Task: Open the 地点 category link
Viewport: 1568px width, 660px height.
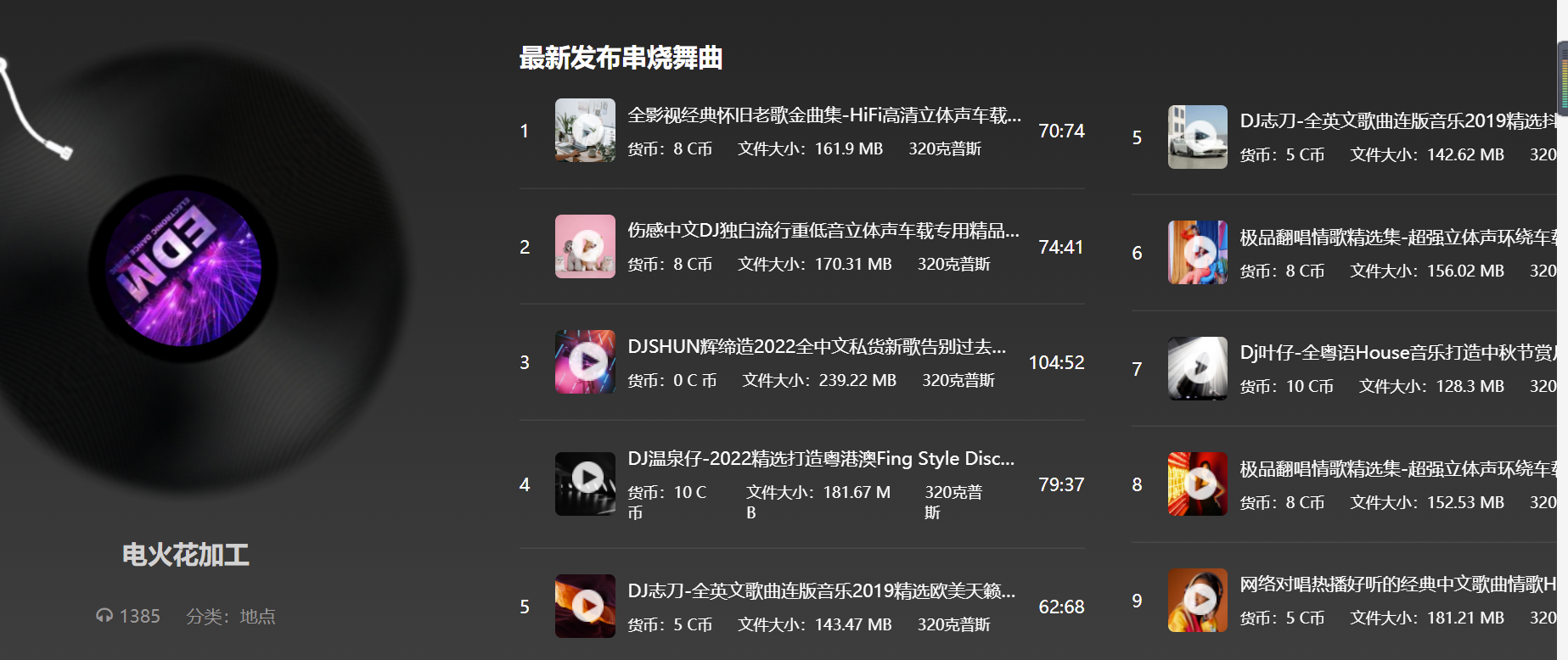Action: click(x=257, y=617)
